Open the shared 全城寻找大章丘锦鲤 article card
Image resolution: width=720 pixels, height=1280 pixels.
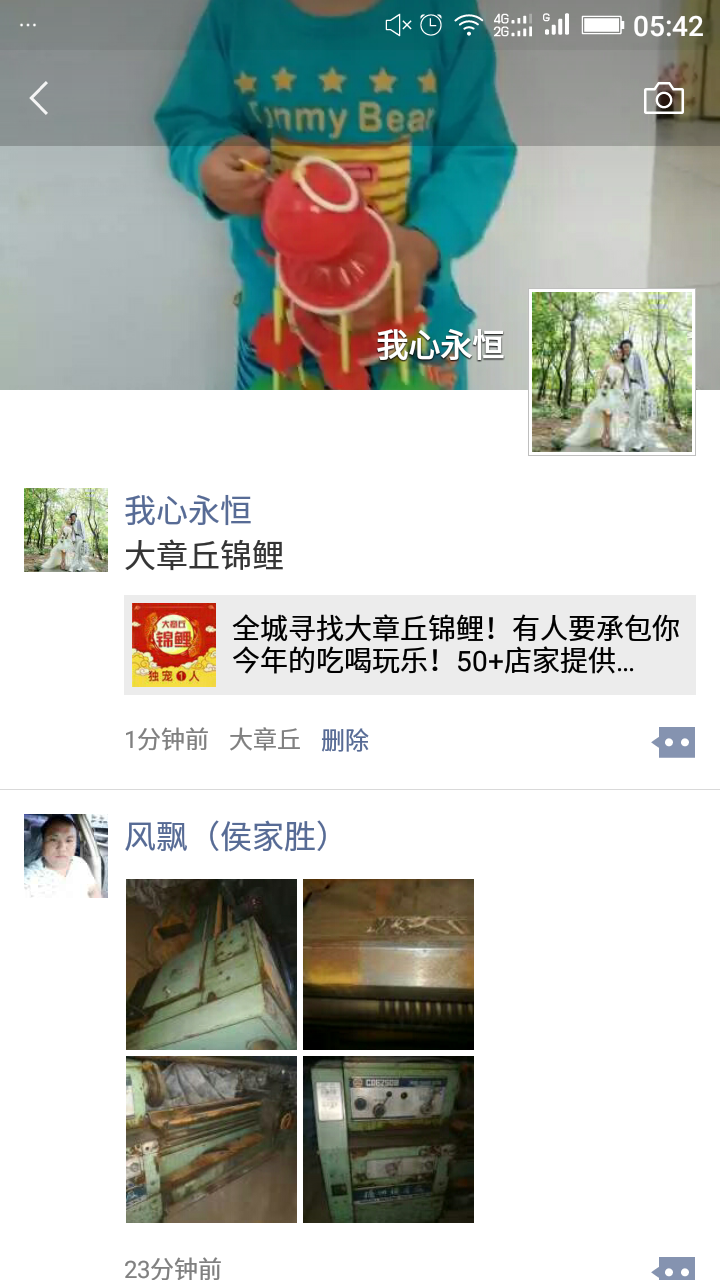coord(410,645)
